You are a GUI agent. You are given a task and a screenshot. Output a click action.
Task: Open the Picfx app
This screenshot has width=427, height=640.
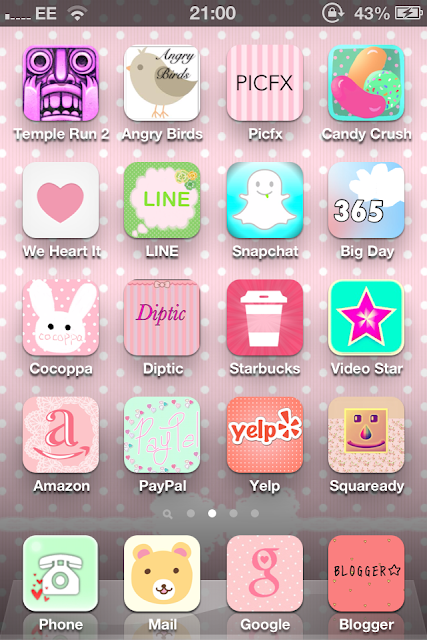pyautogui.click(x=265, y=83)
